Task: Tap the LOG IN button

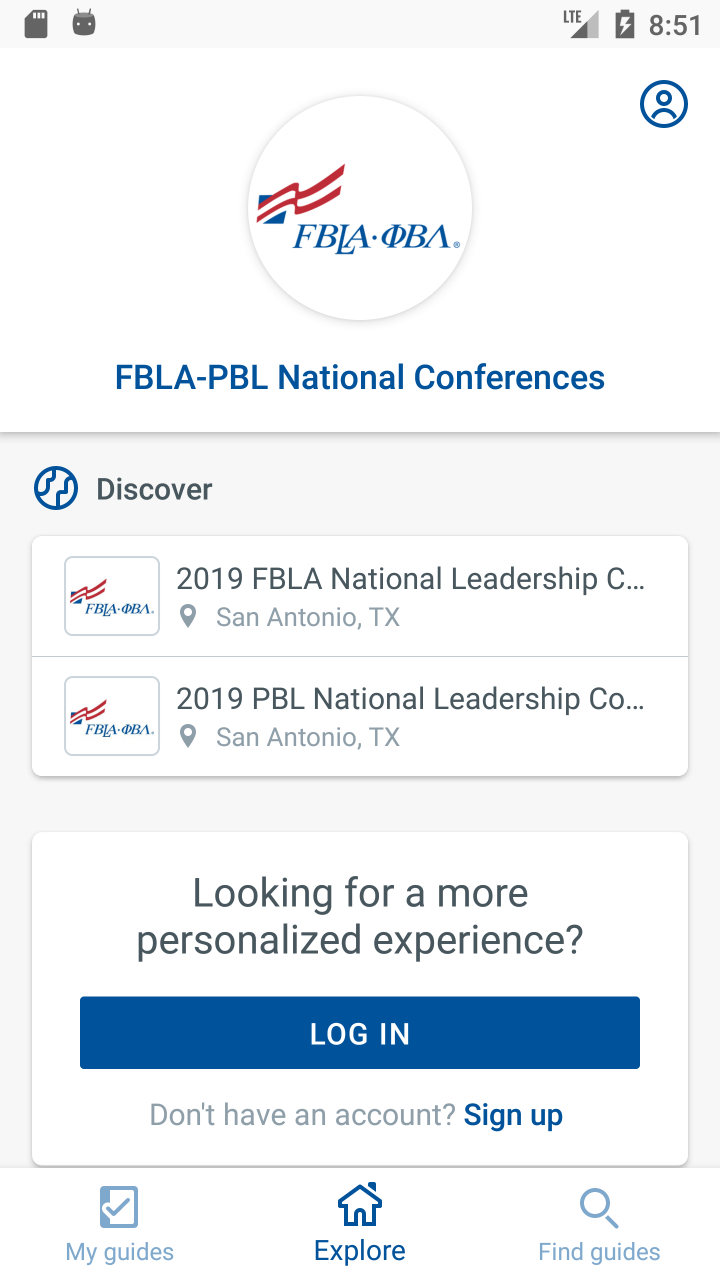Action: (360, 1033)
